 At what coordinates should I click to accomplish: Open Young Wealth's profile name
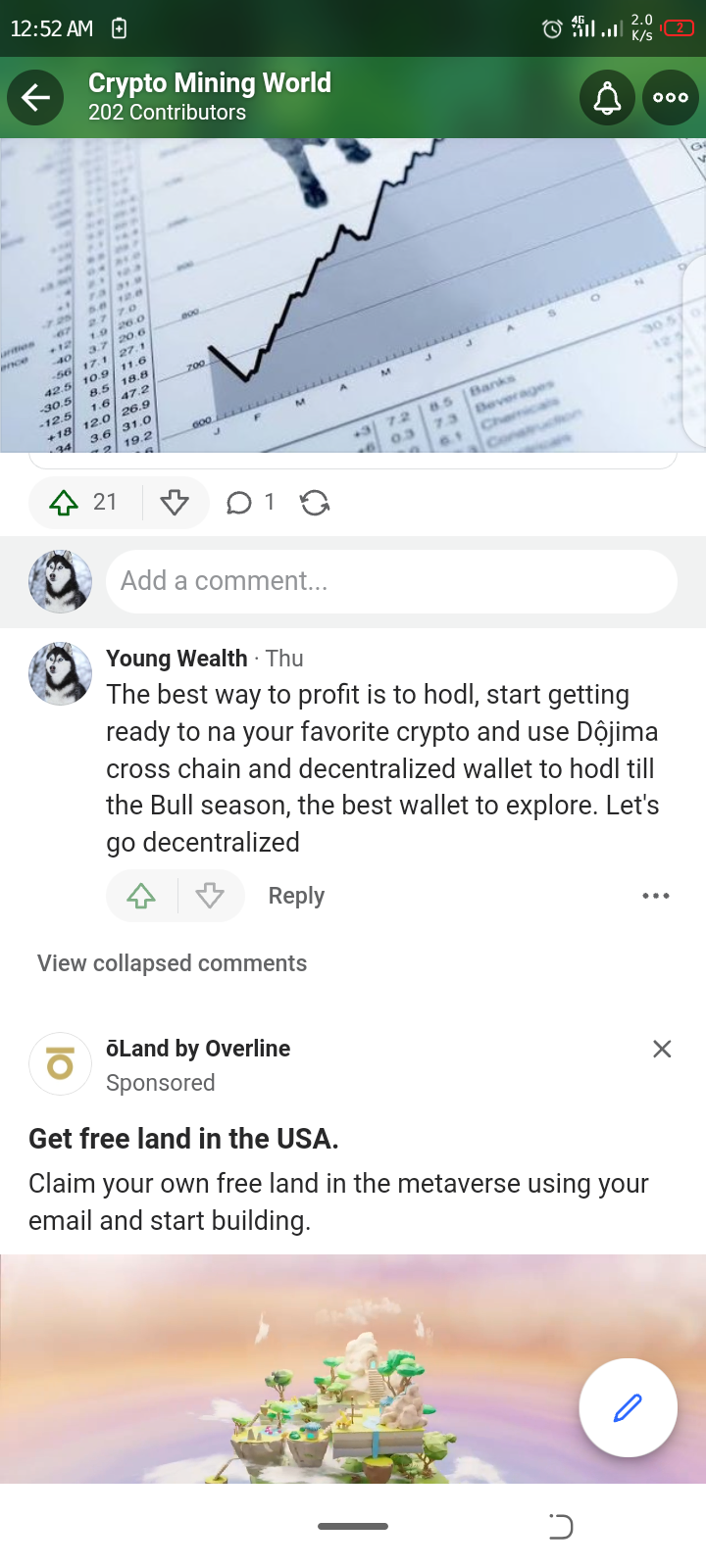(x=176, y=659)
